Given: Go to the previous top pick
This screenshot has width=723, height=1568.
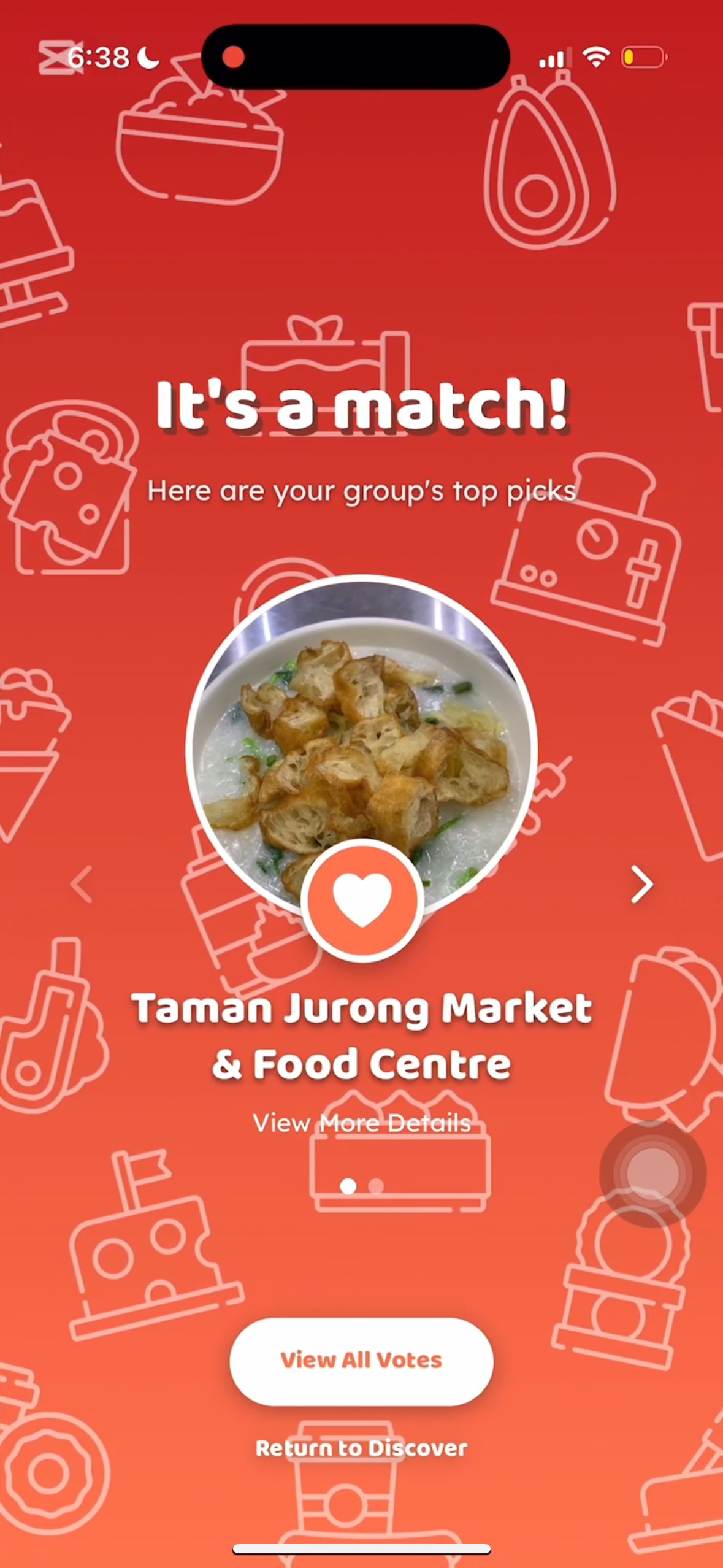Looking at the screenshot, I should tap(82, 885).
